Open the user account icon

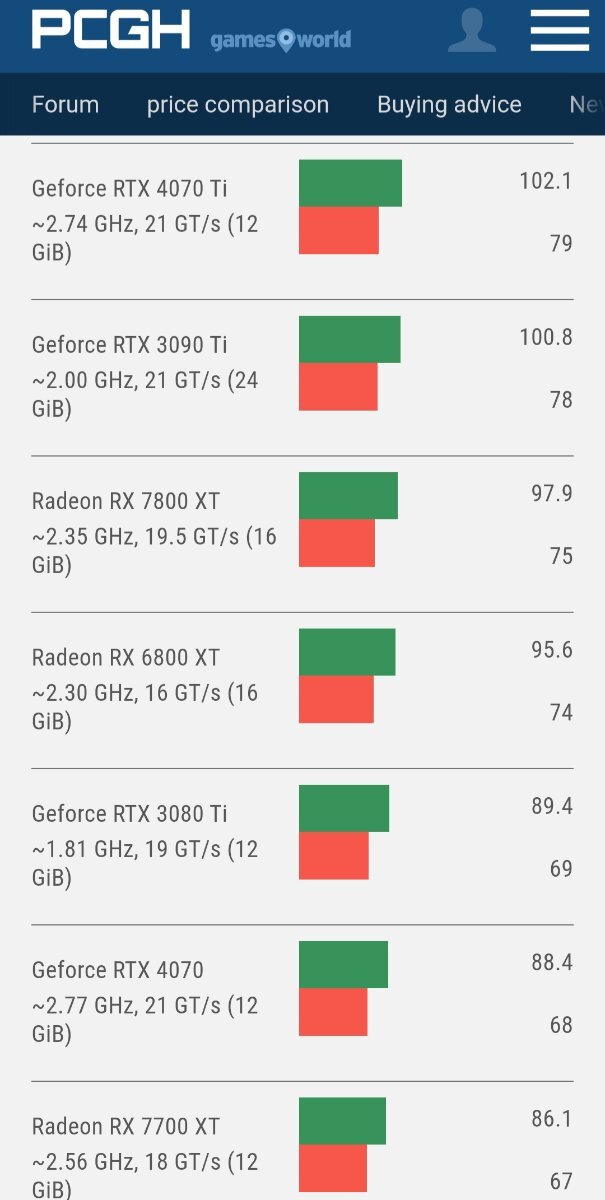[472, 30]
